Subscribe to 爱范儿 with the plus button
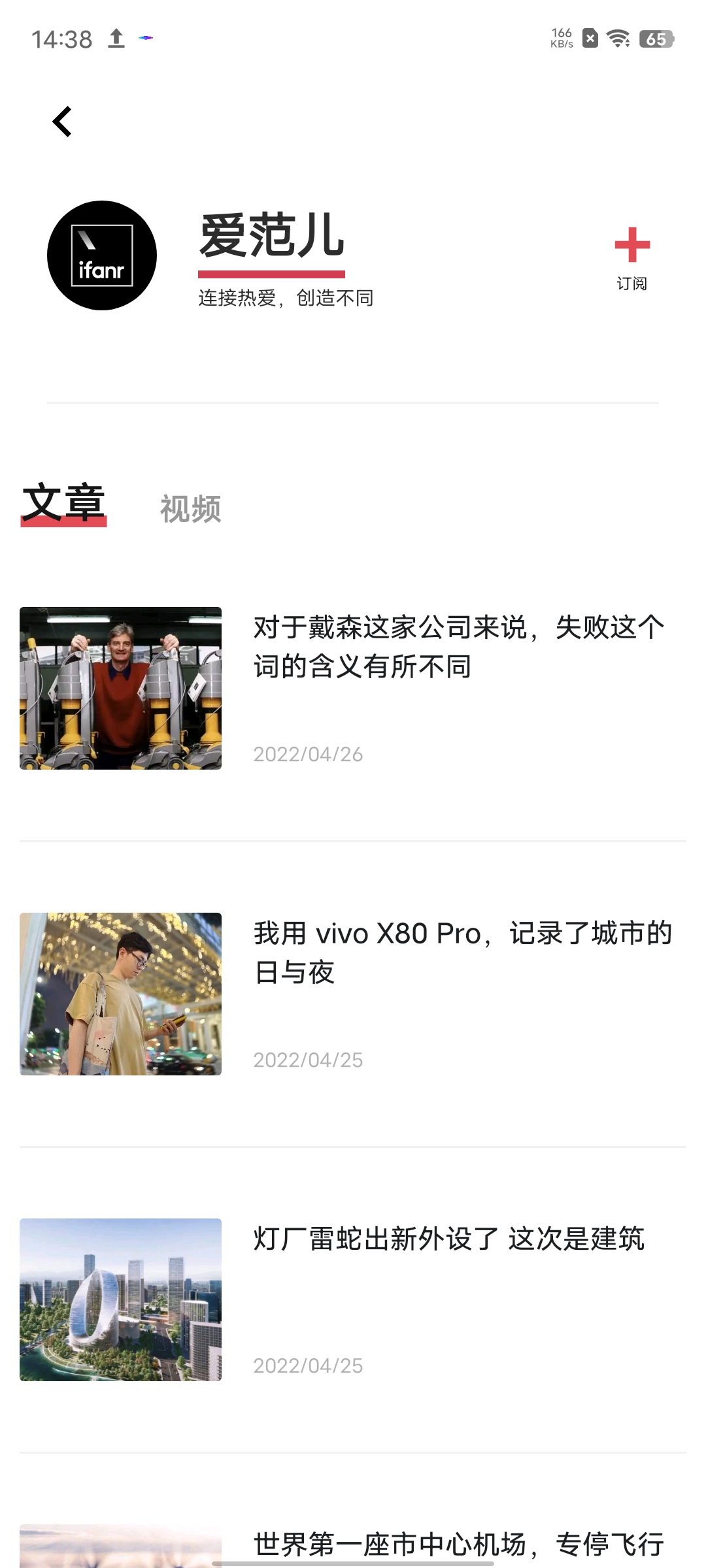Viewport: 706px width, 1568px height. coord(632,258)
